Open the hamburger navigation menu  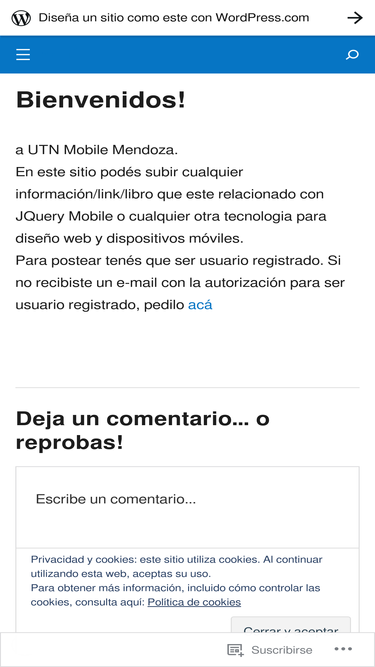[23, 55]
